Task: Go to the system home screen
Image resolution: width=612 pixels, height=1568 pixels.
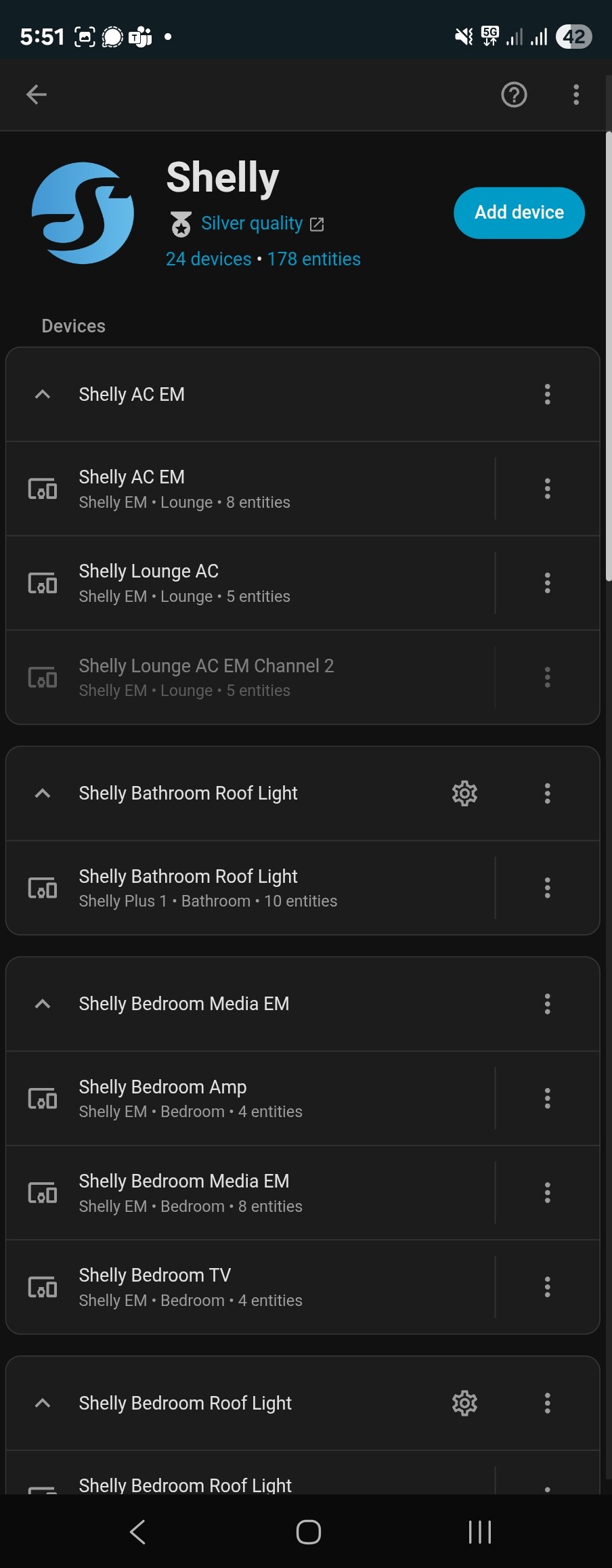Action: [308, 1531]
